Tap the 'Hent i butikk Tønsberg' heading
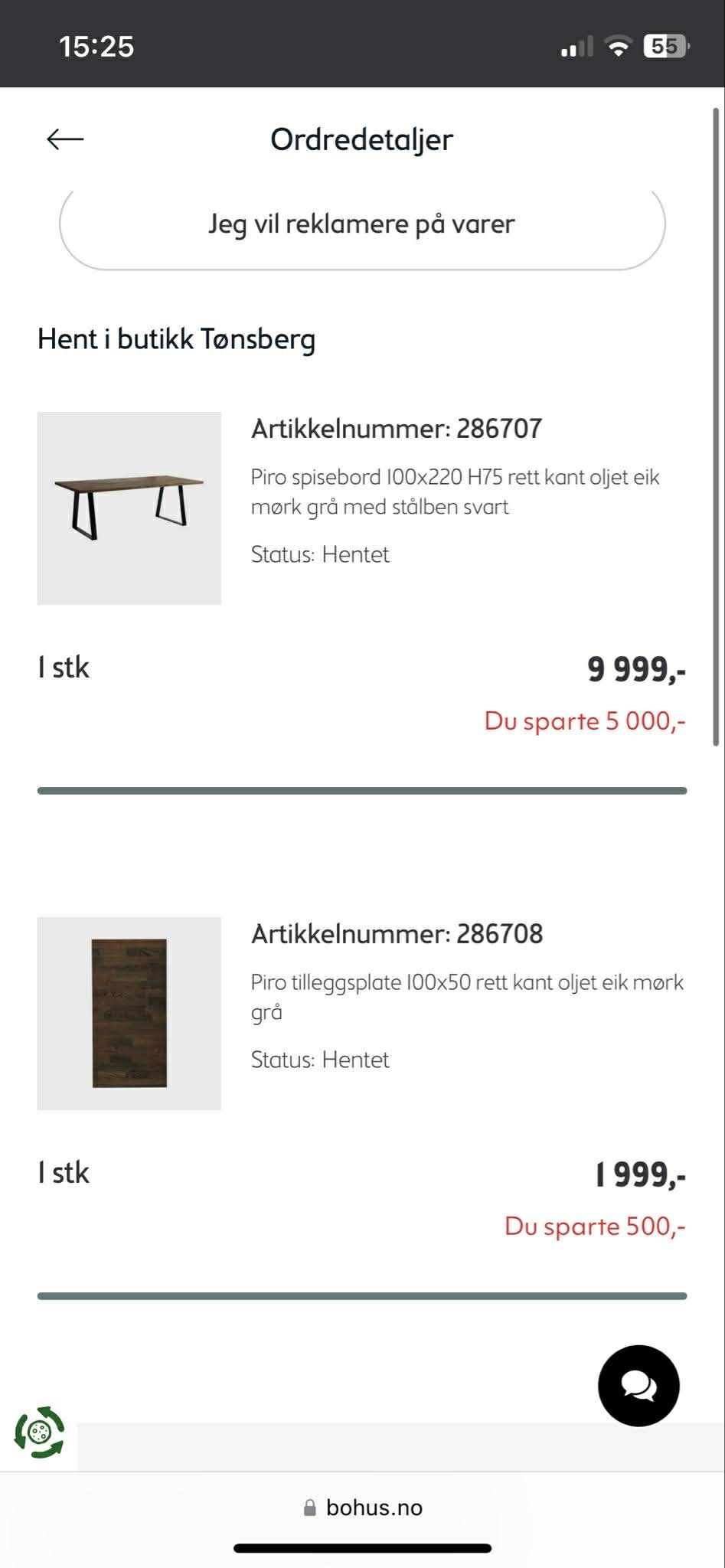Viewport: 725px width, 1568px height. coord(176,339)
